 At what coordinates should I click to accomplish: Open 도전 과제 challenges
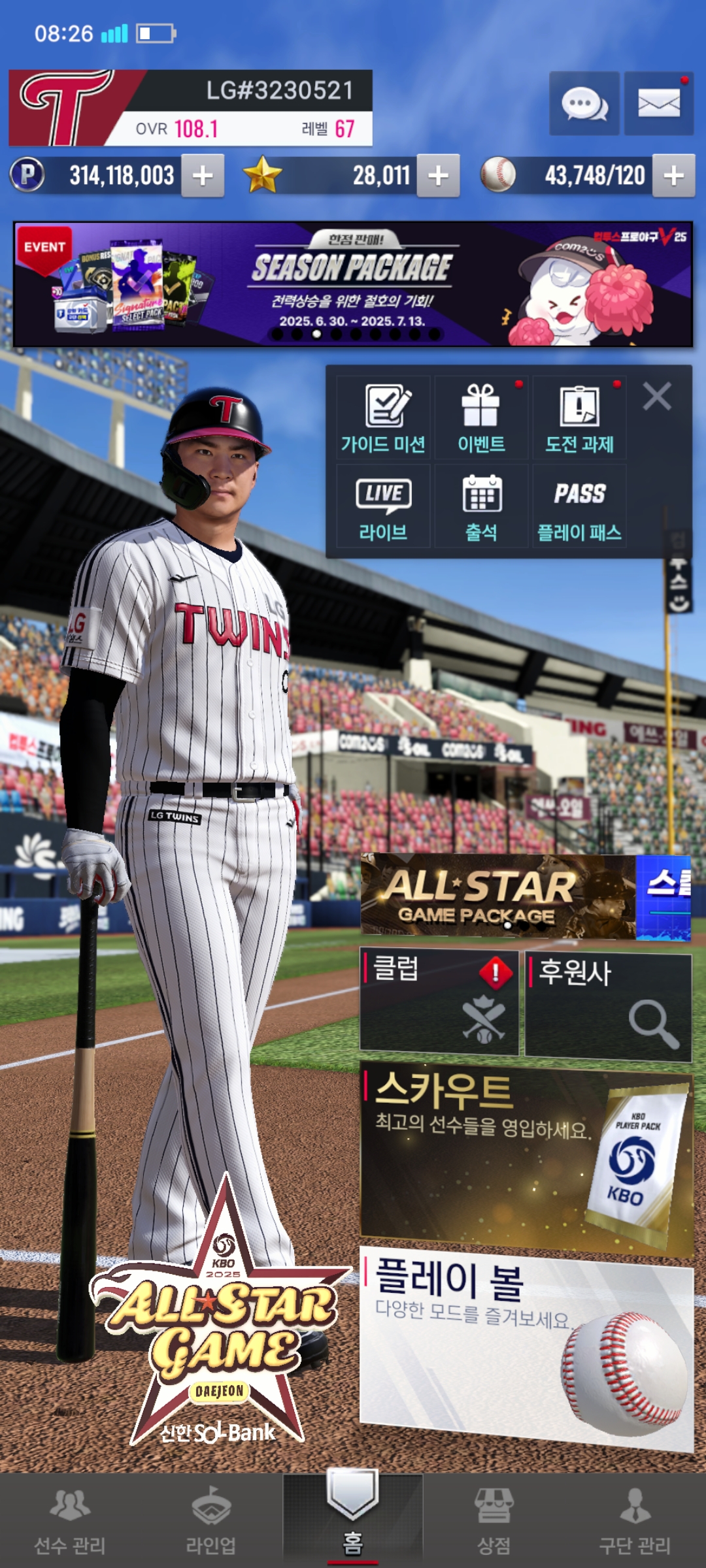click(x=579, y=418)
